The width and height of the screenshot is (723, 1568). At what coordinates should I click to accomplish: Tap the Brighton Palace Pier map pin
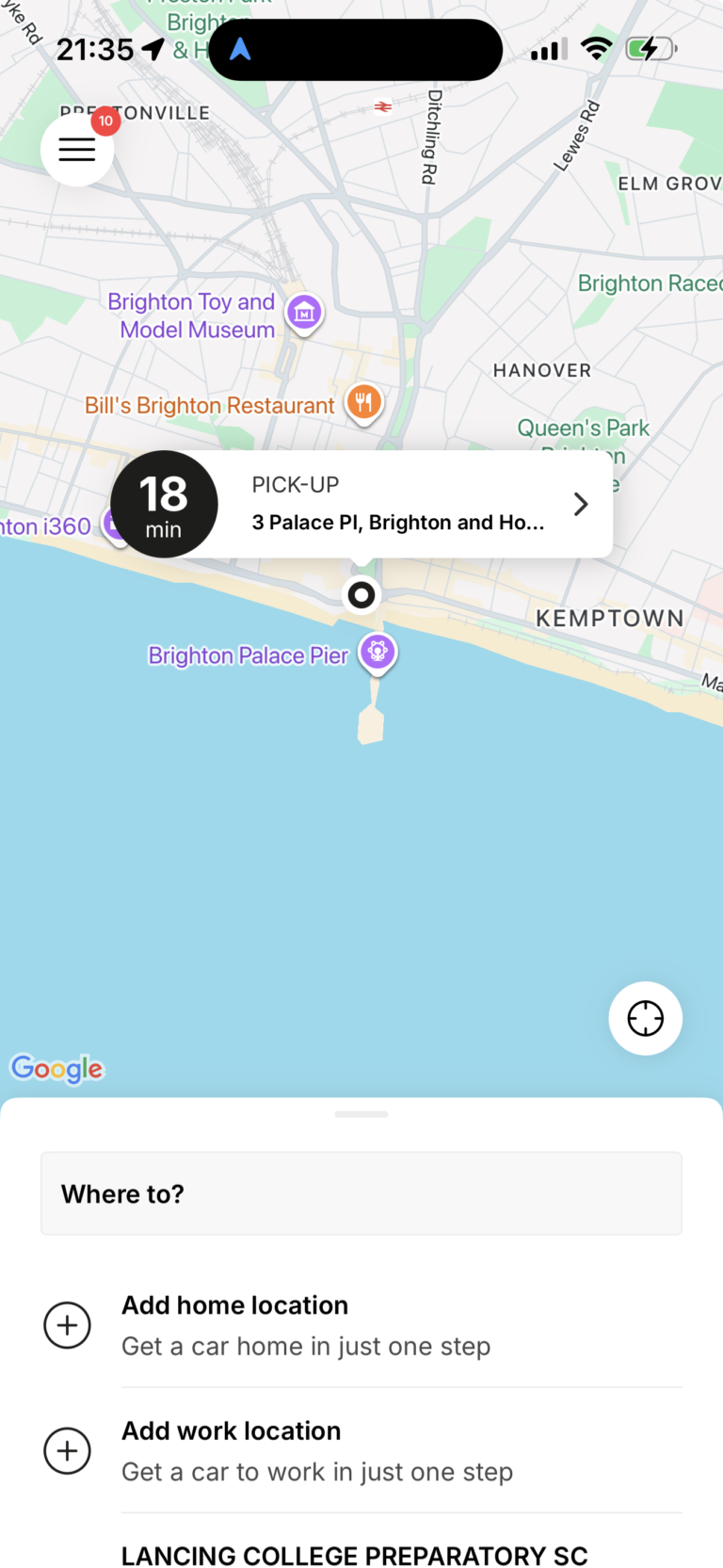[378, 652]
